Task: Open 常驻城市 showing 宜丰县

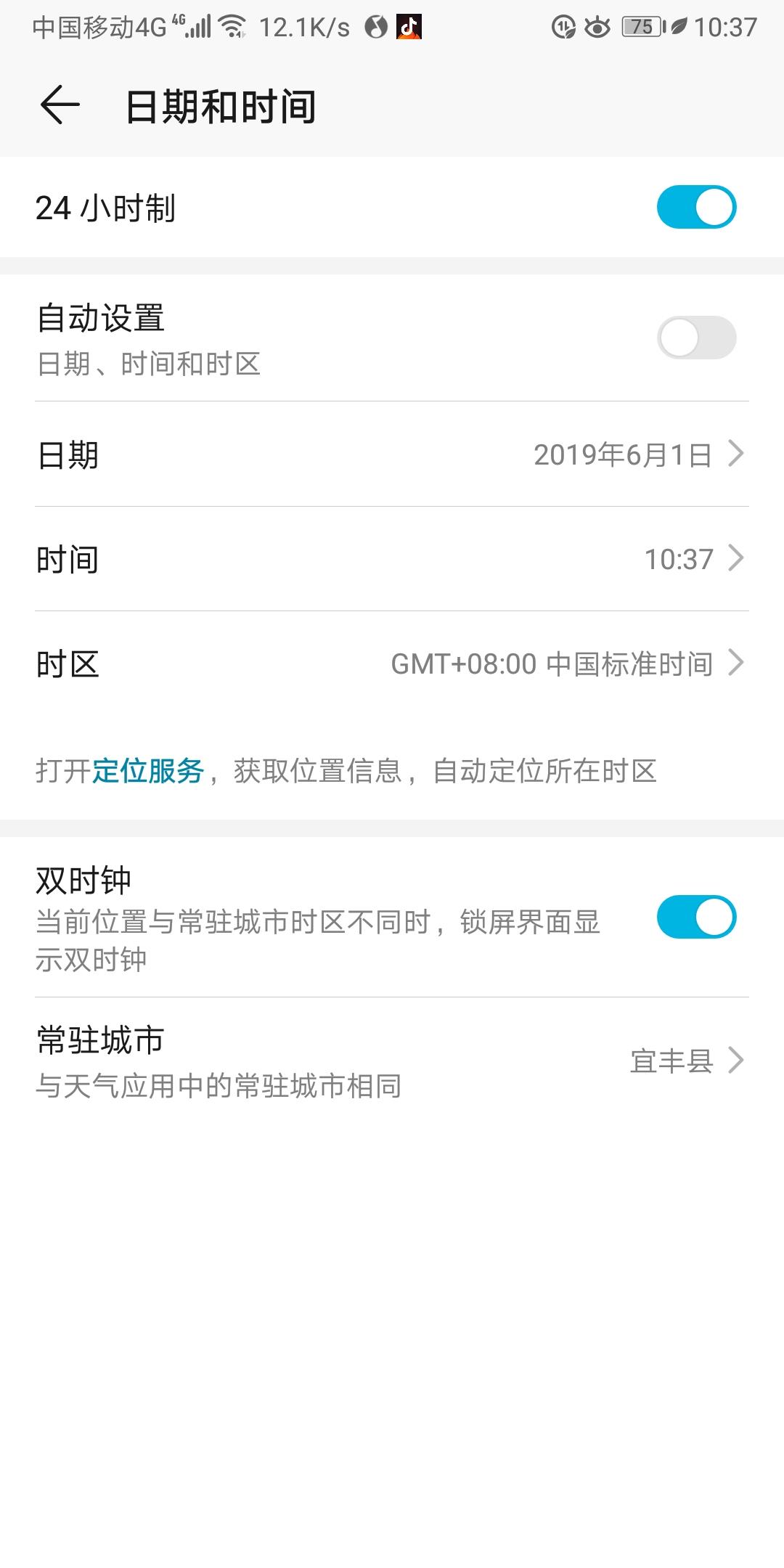Action: pos(392,1061)
